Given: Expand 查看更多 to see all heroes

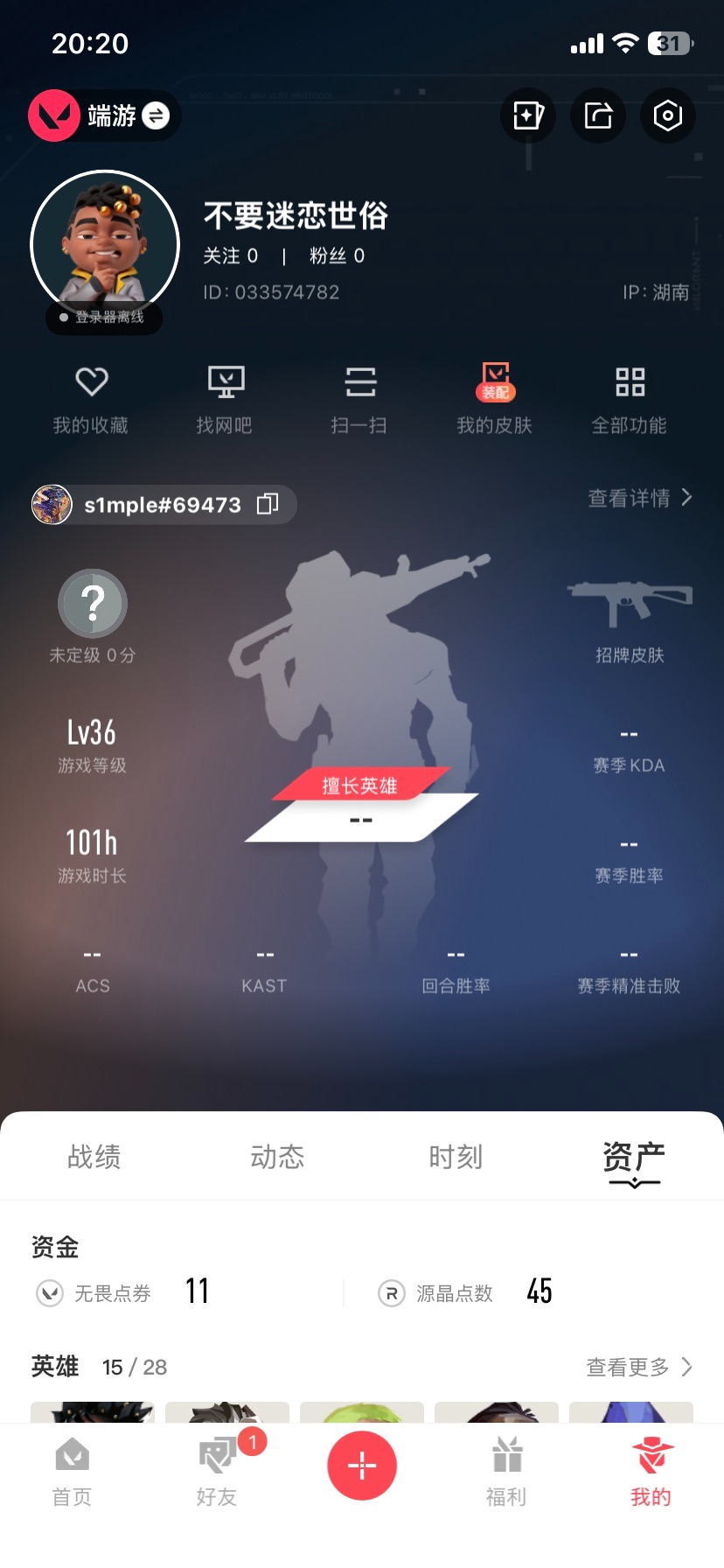Looking at the screenshot, I should (x=638, y=1367).
